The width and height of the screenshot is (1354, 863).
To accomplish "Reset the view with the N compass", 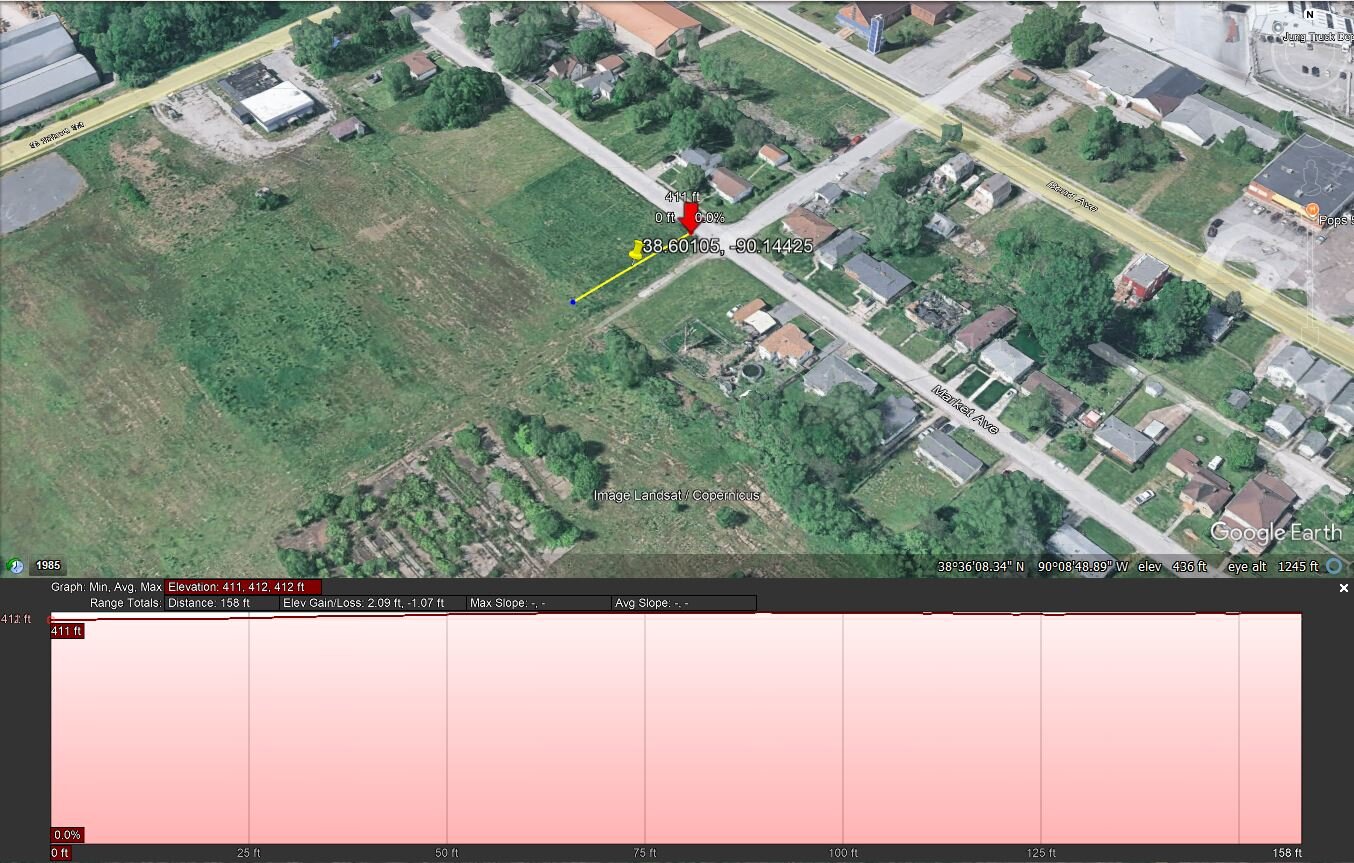I will coord(1309,15).
